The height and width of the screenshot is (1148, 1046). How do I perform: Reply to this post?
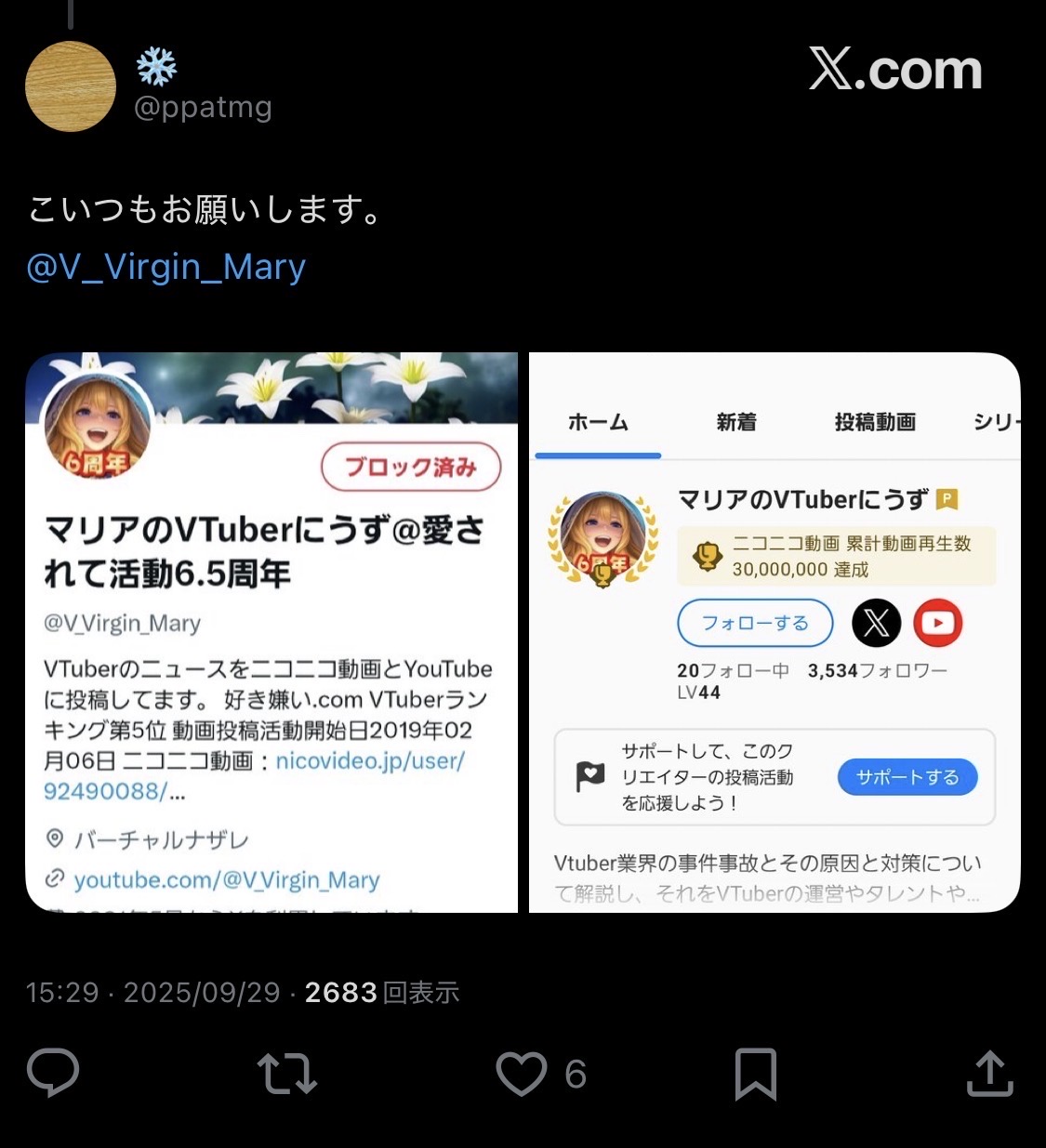click(x=53, y=1073)
